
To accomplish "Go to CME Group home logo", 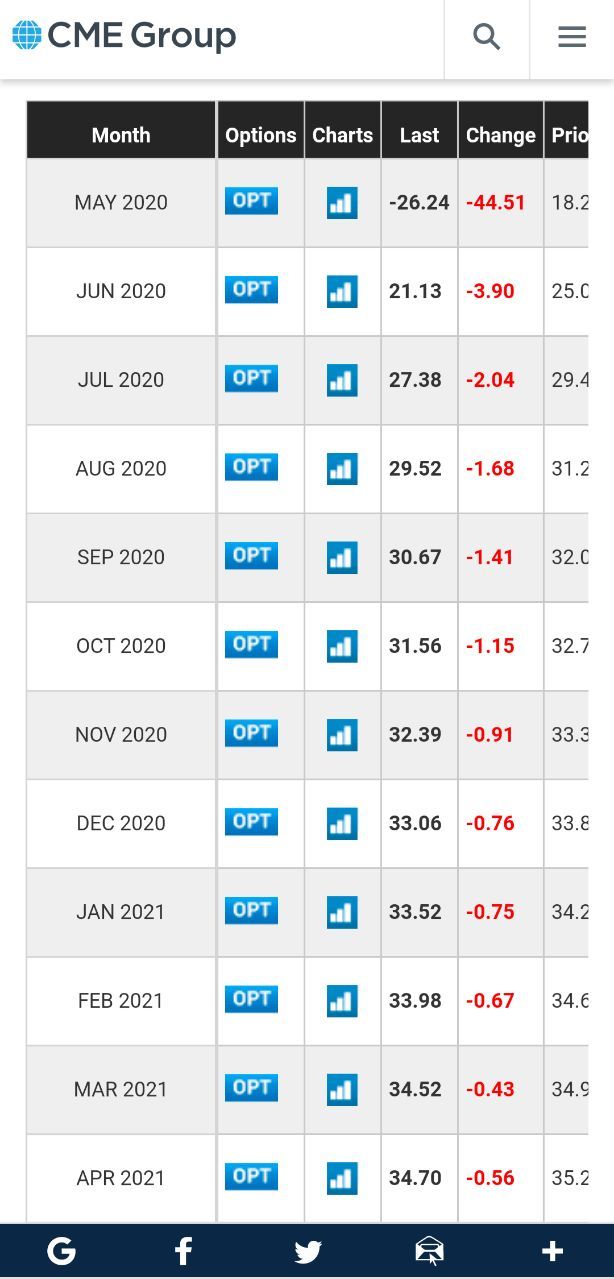I will click(124, 36).
